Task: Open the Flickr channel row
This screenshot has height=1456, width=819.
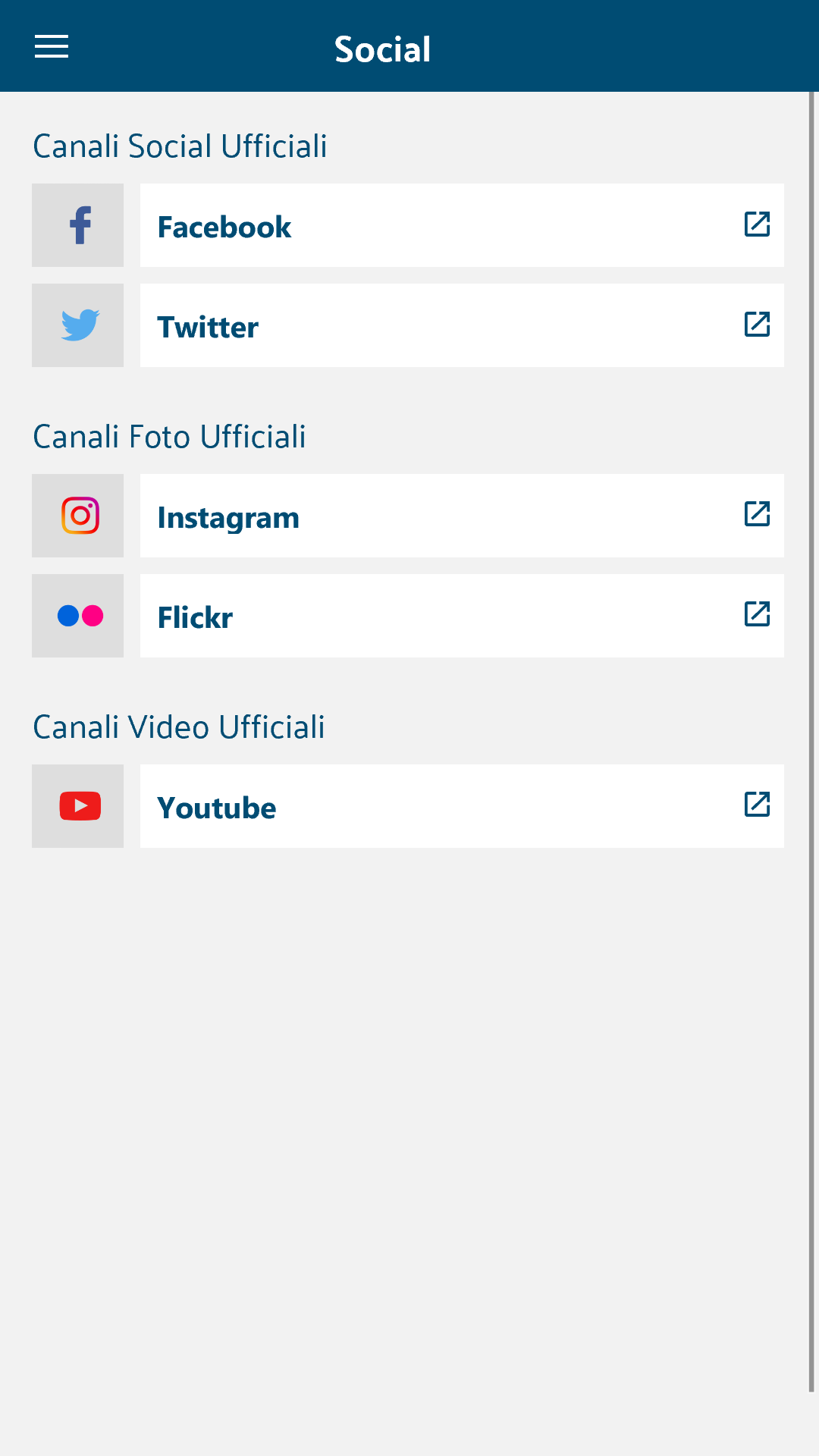Action: (462, 616)
